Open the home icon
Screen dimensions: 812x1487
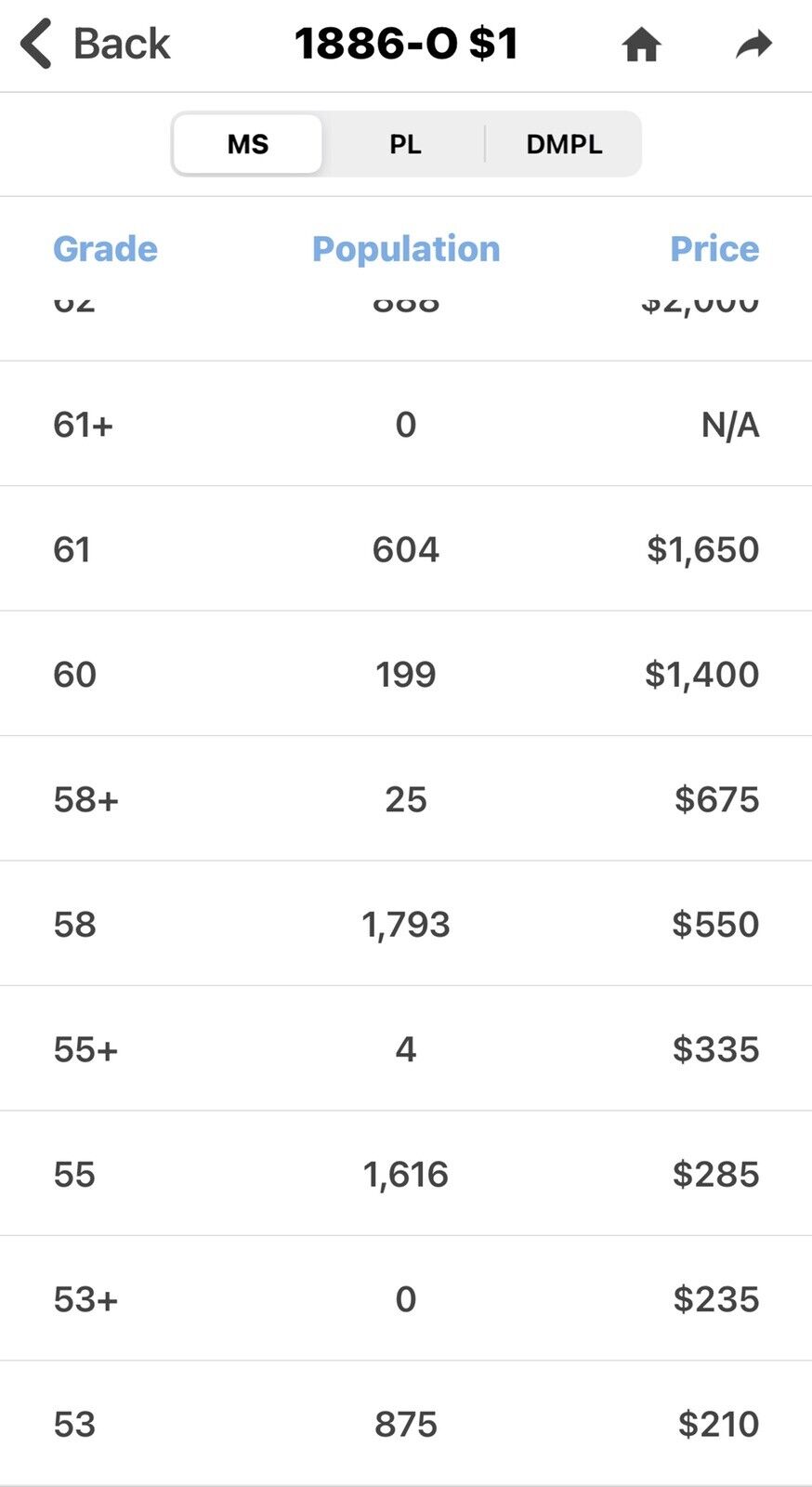coord(641,45)
